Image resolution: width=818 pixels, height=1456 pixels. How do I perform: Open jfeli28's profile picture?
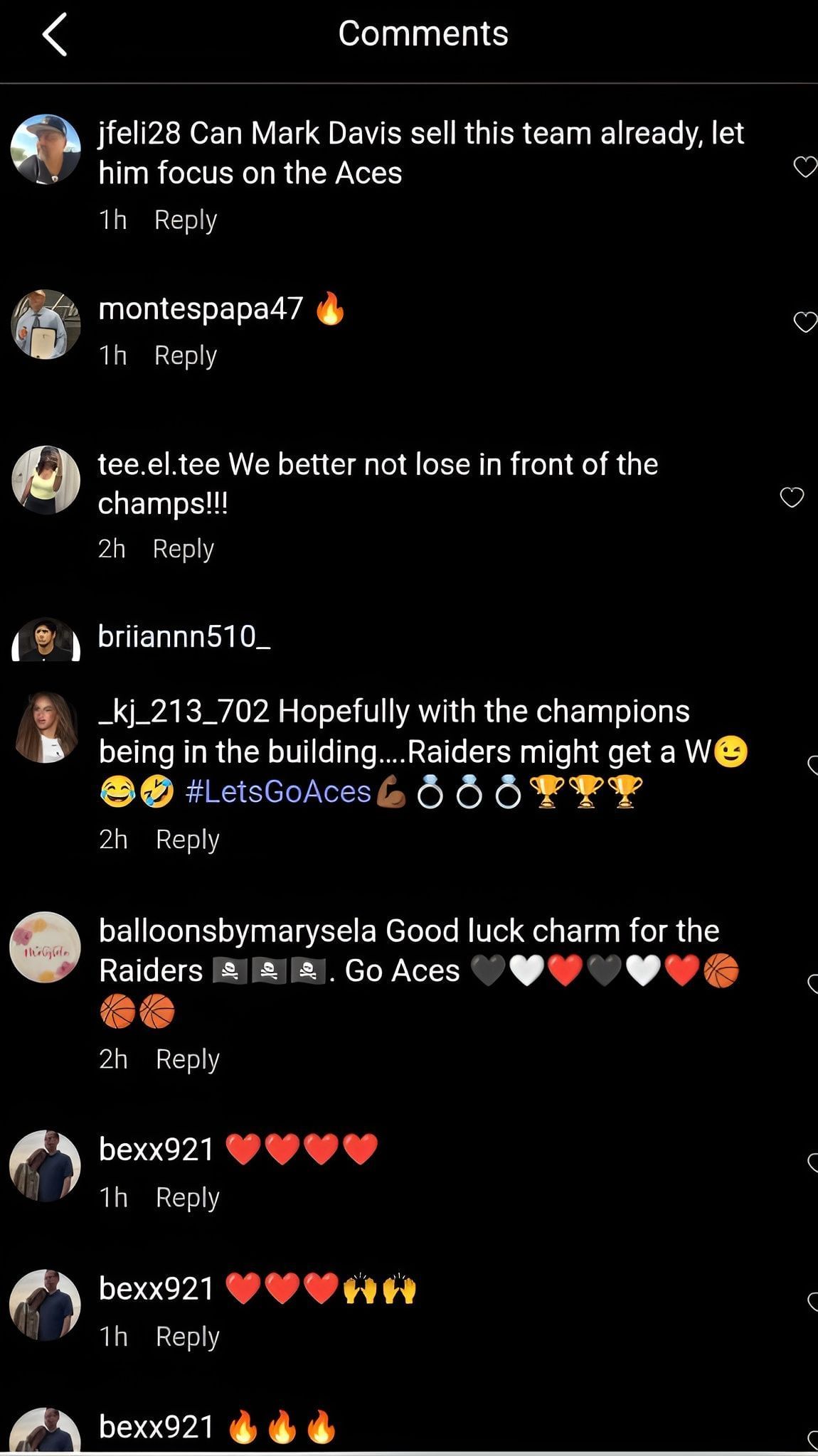pos(46,149)
